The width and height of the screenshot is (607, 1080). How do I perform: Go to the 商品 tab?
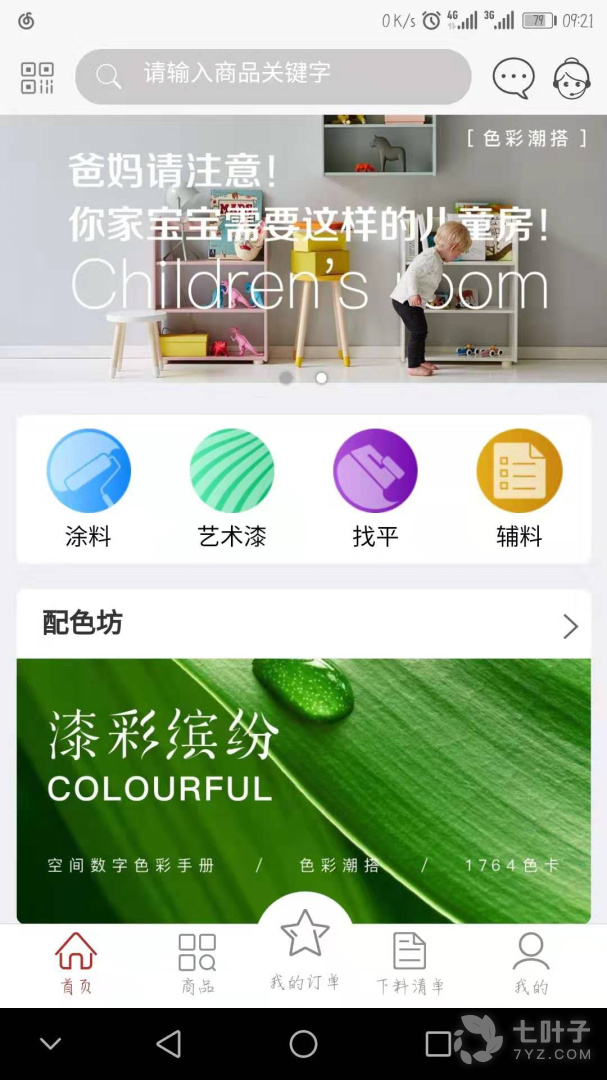coord(197,964)
